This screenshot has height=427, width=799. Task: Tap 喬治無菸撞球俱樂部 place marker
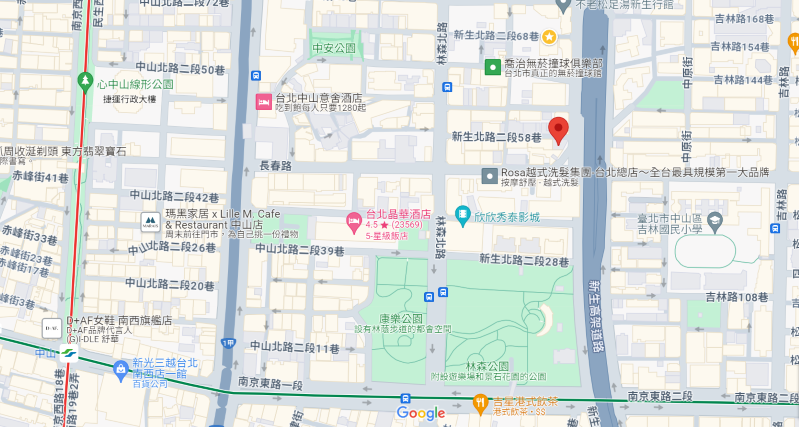click(492, 67)
